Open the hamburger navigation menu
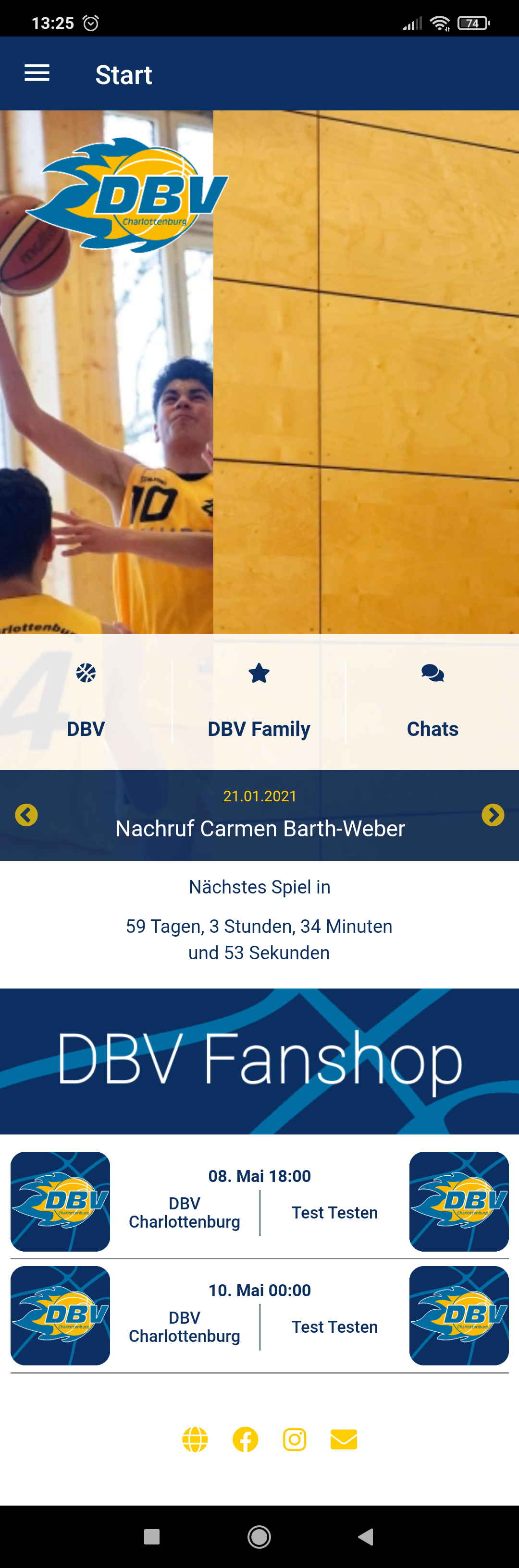 37,73
